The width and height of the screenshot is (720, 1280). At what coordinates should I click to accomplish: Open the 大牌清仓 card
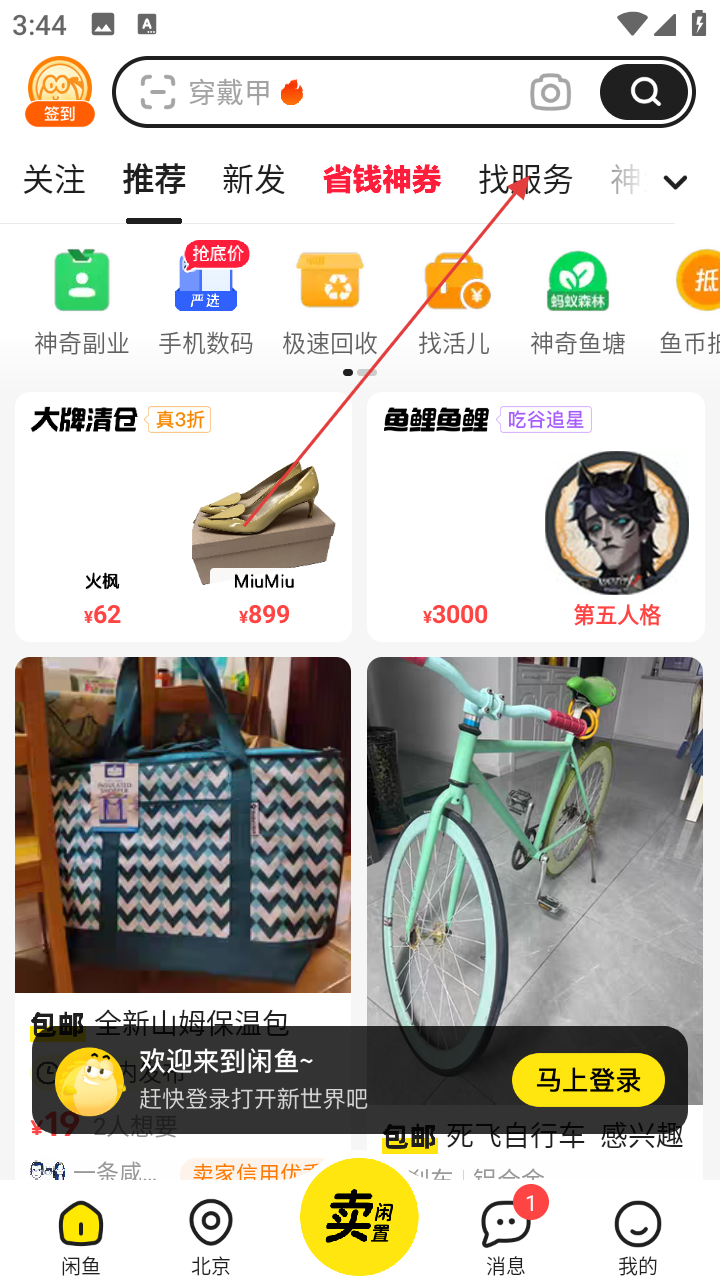pyautogui.click(x=183, y=516)
